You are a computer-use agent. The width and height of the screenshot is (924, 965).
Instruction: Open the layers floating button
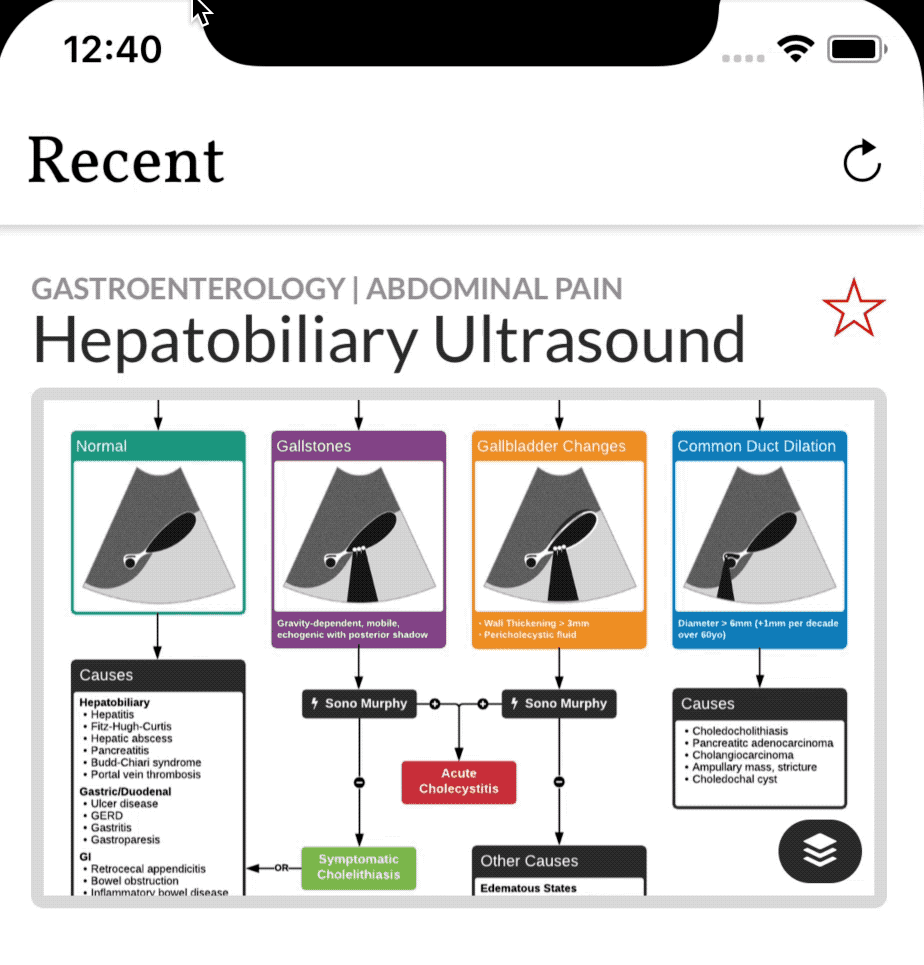[819, 851]
